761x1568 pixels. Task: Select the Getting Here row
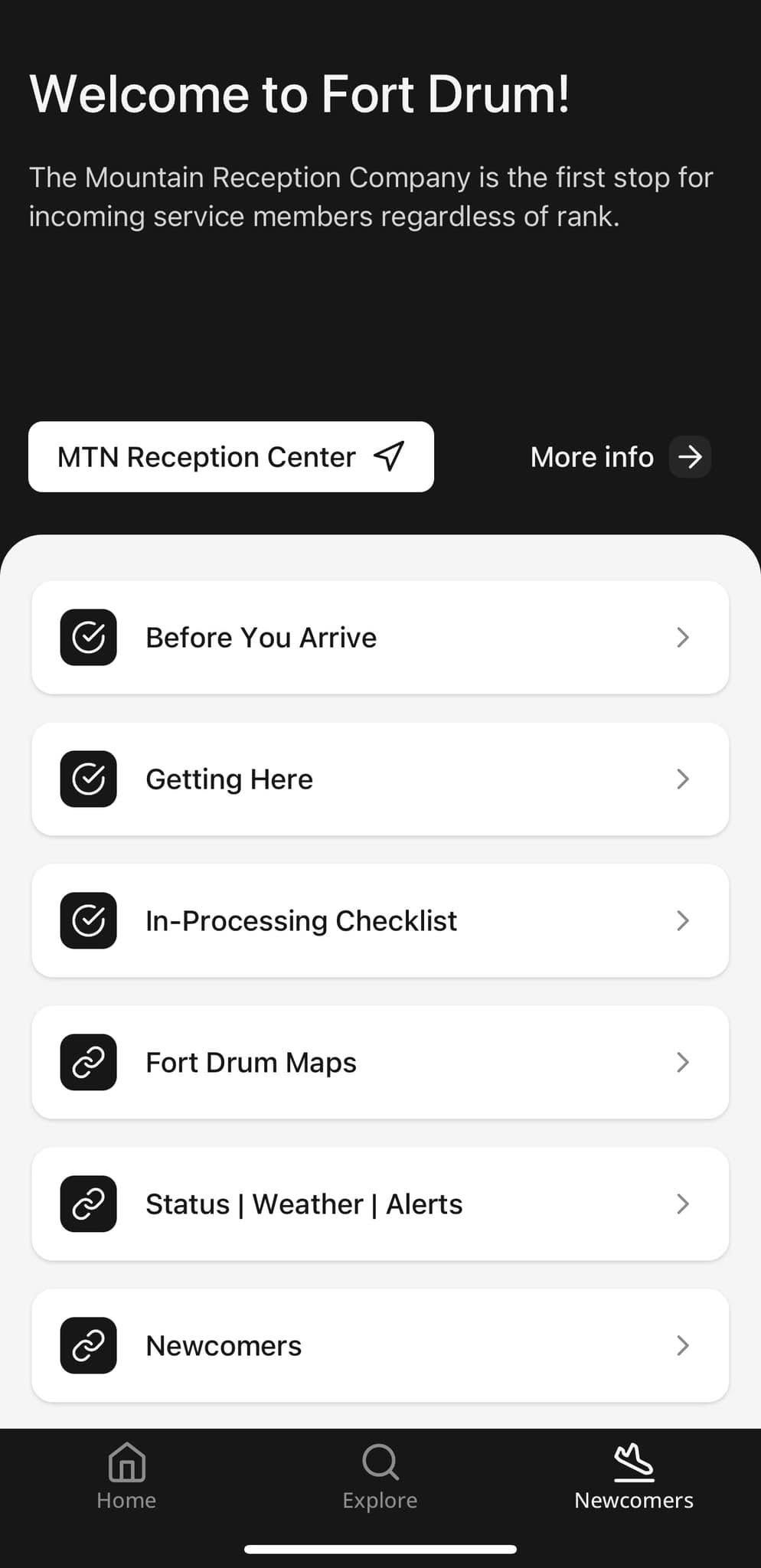click(380, 779)
